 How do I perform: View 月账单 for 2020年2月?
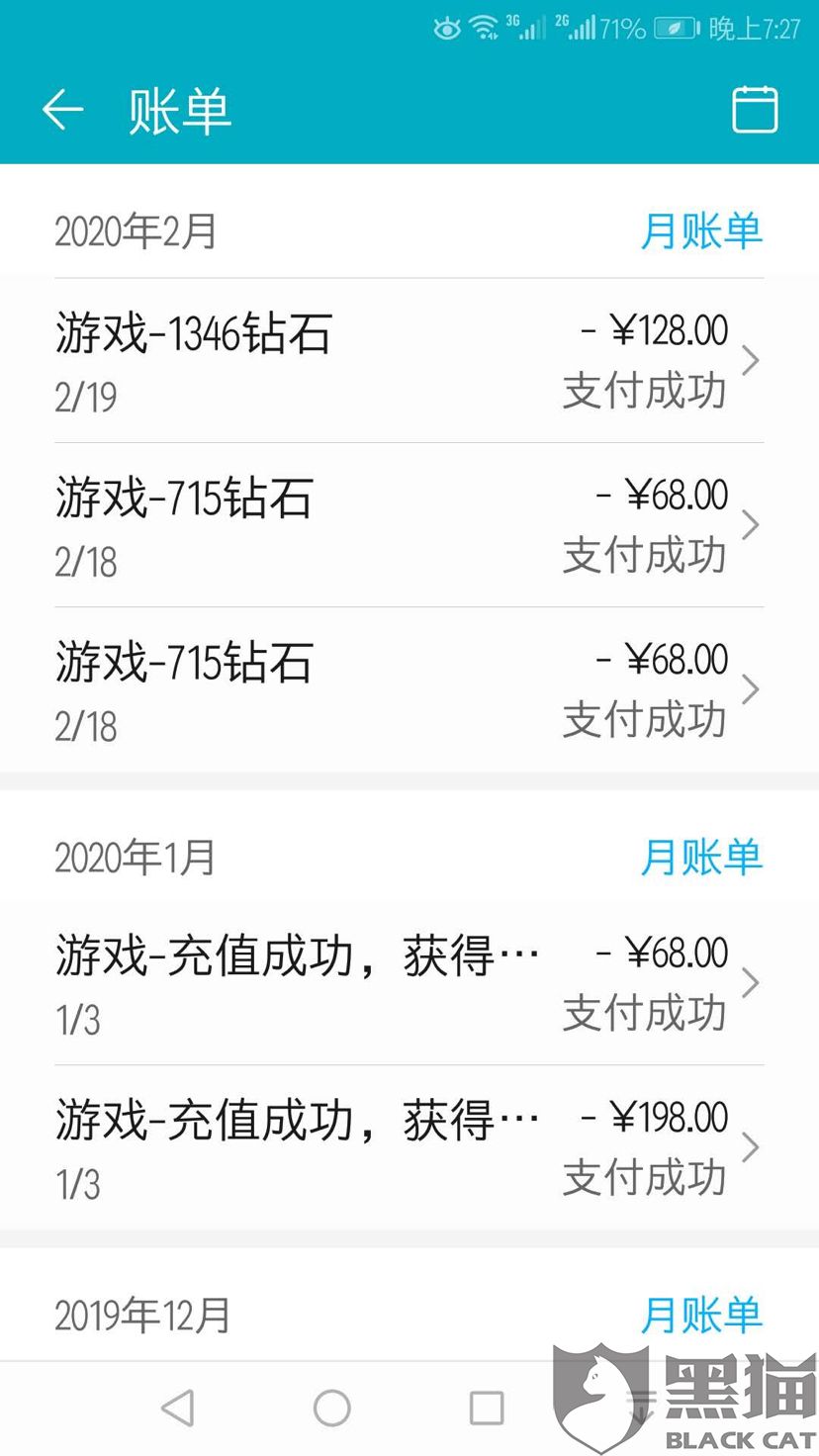[x=701, y=231]
